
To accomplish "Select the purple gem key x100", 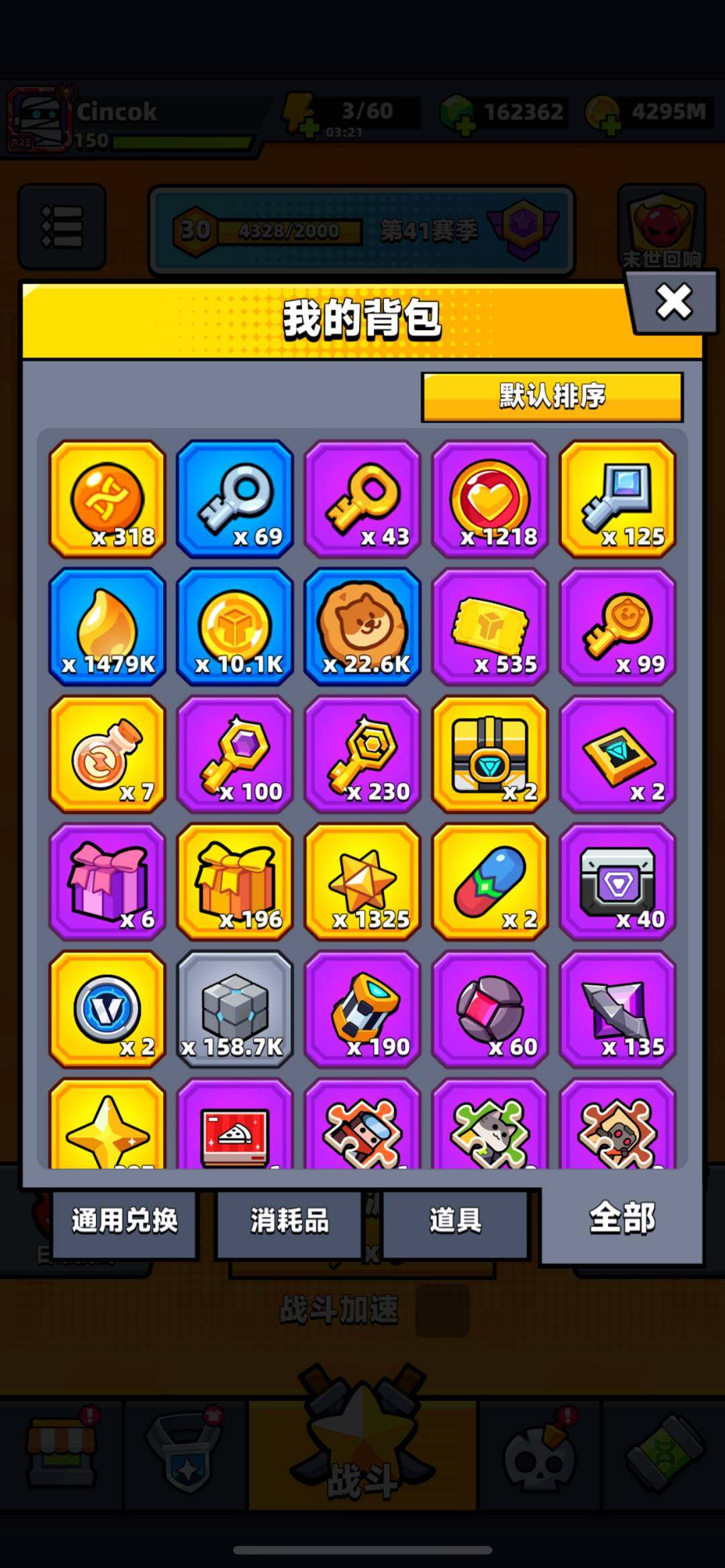I will pyautogui.click(x=235, y=754).
